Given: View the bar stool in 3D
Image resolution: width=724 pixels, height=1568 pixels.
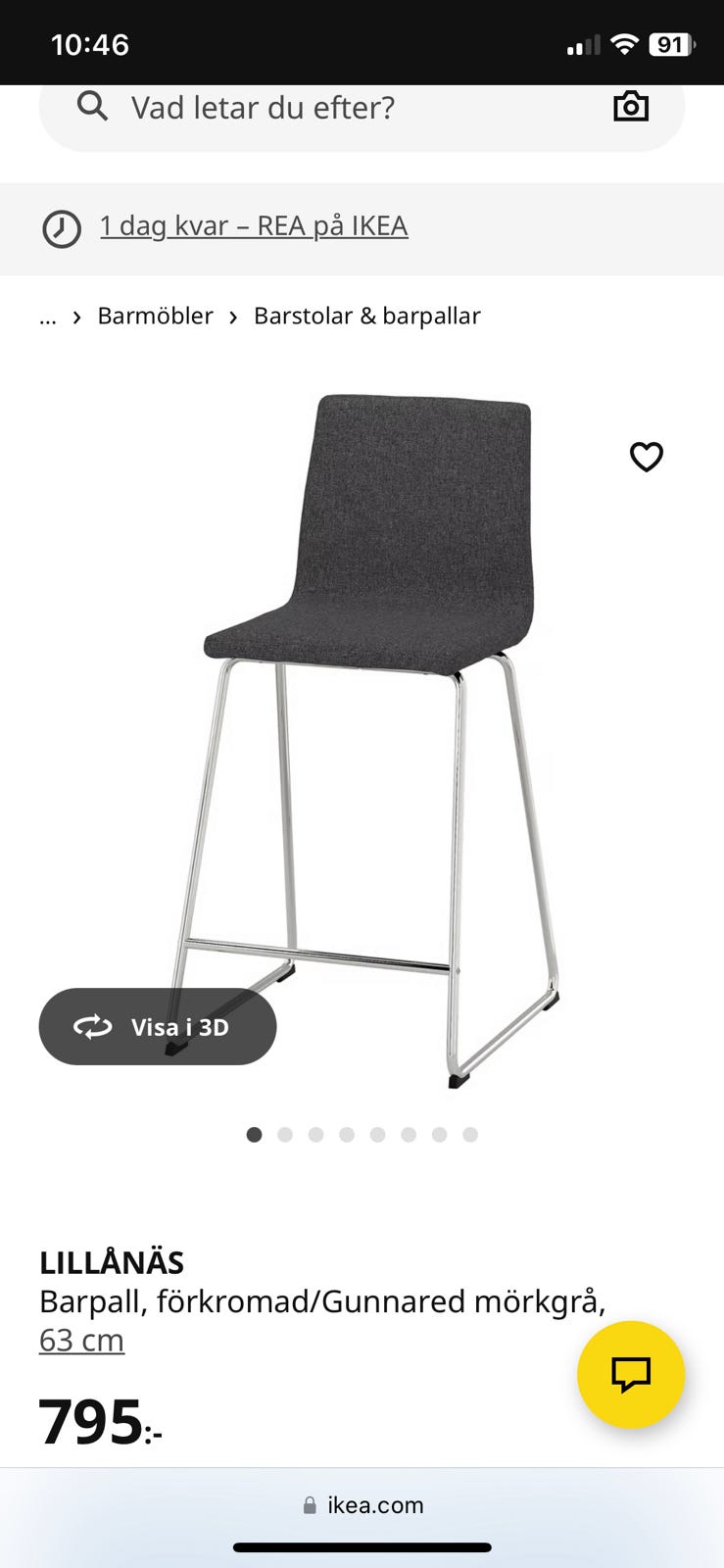Looking at the screenshot, I should [158, 1026].
